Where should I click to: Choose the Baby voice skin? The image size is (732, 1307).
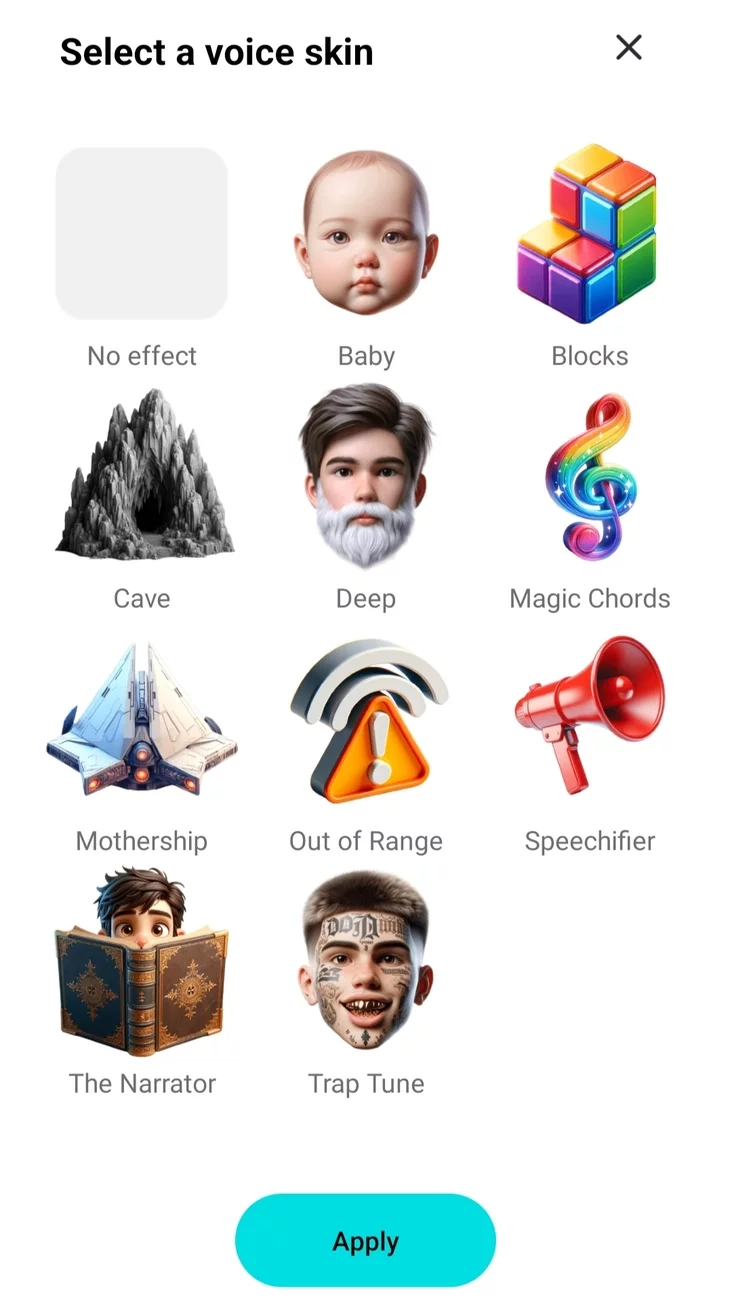(366, 234)
